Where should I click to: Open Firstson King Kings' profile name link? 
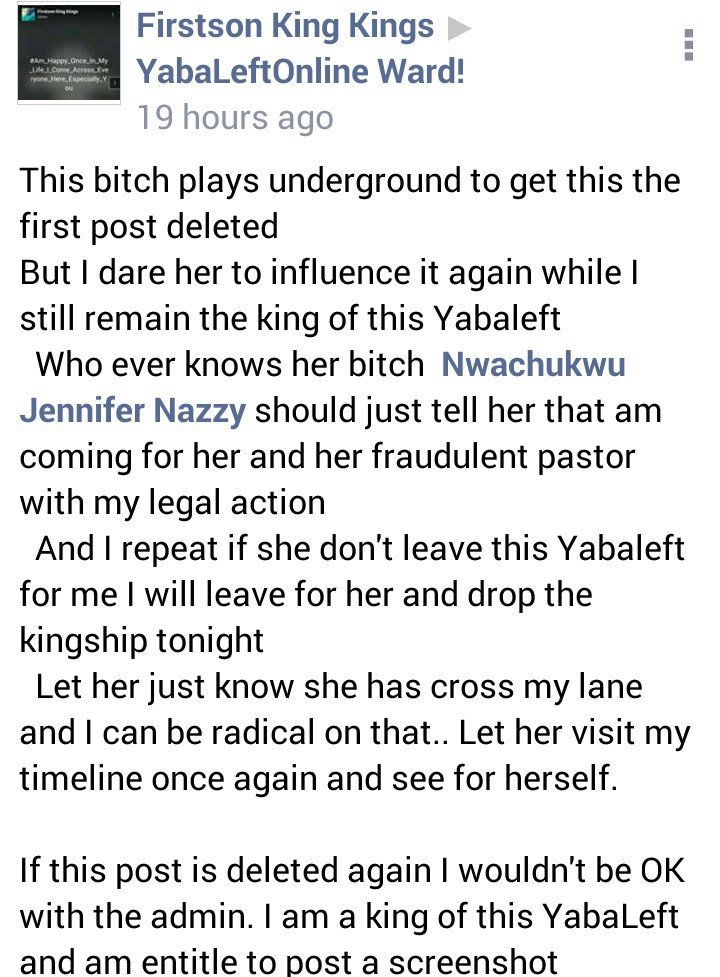285,26
